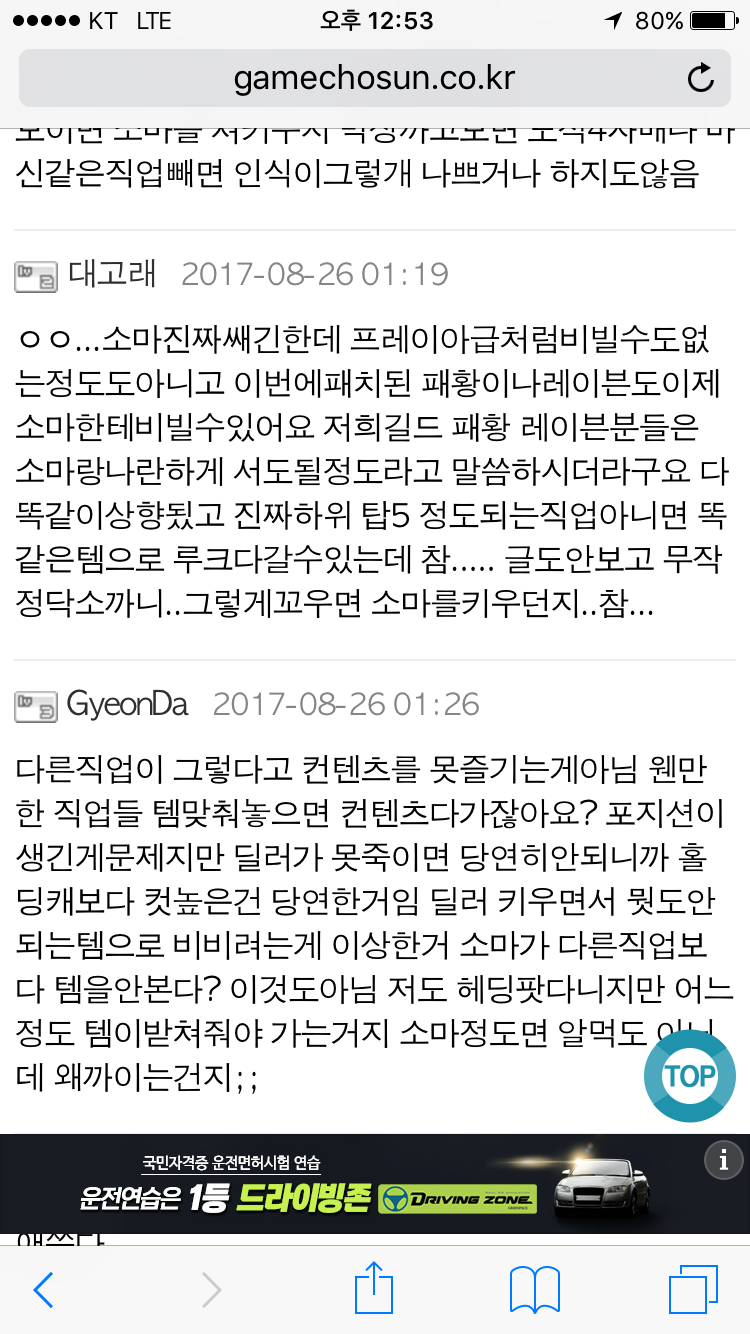
Task: Open the ad info icon
Action: (x=723, y=1160)
